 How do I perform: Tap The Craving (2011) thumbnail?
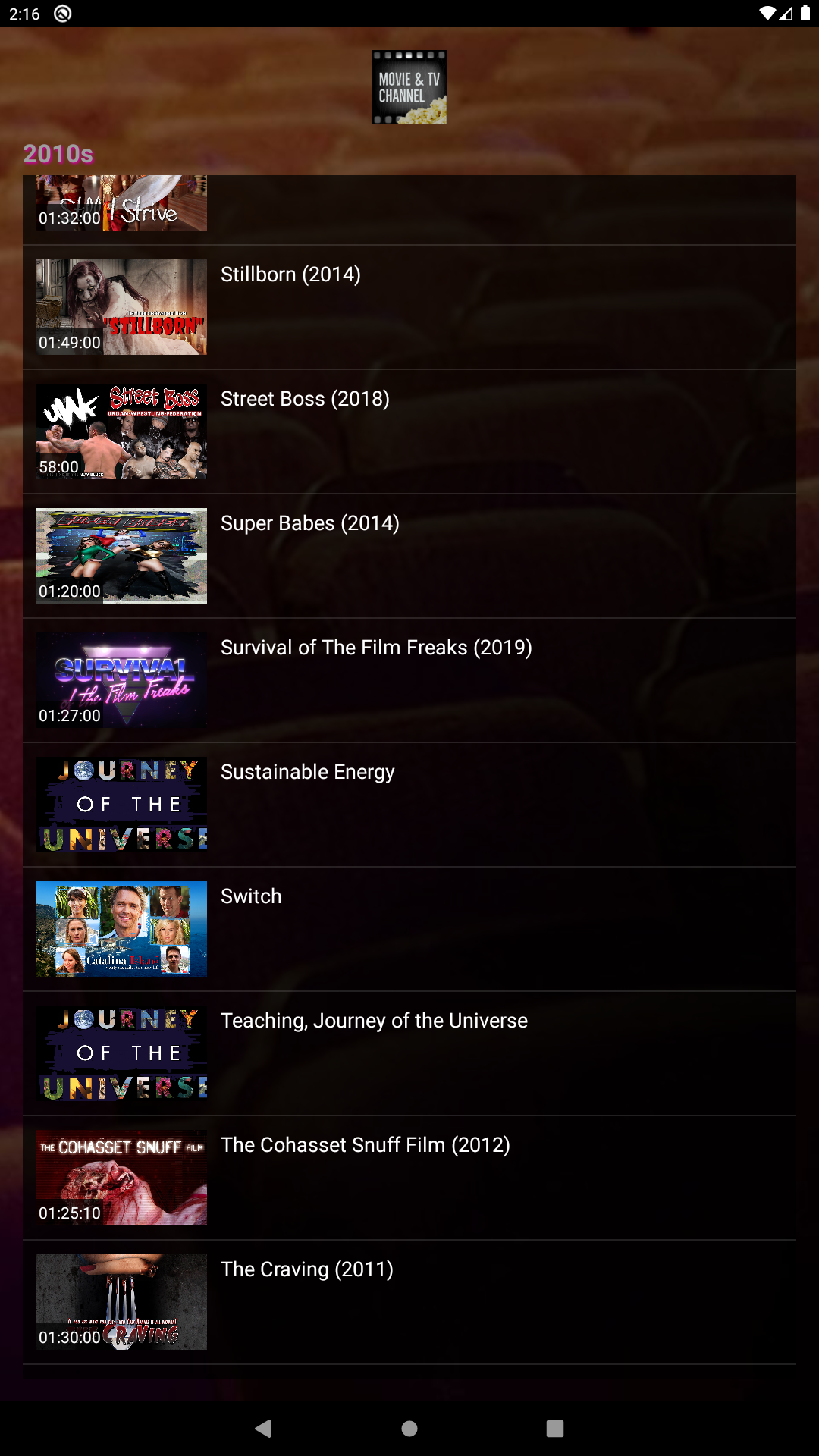[121, 1302]
